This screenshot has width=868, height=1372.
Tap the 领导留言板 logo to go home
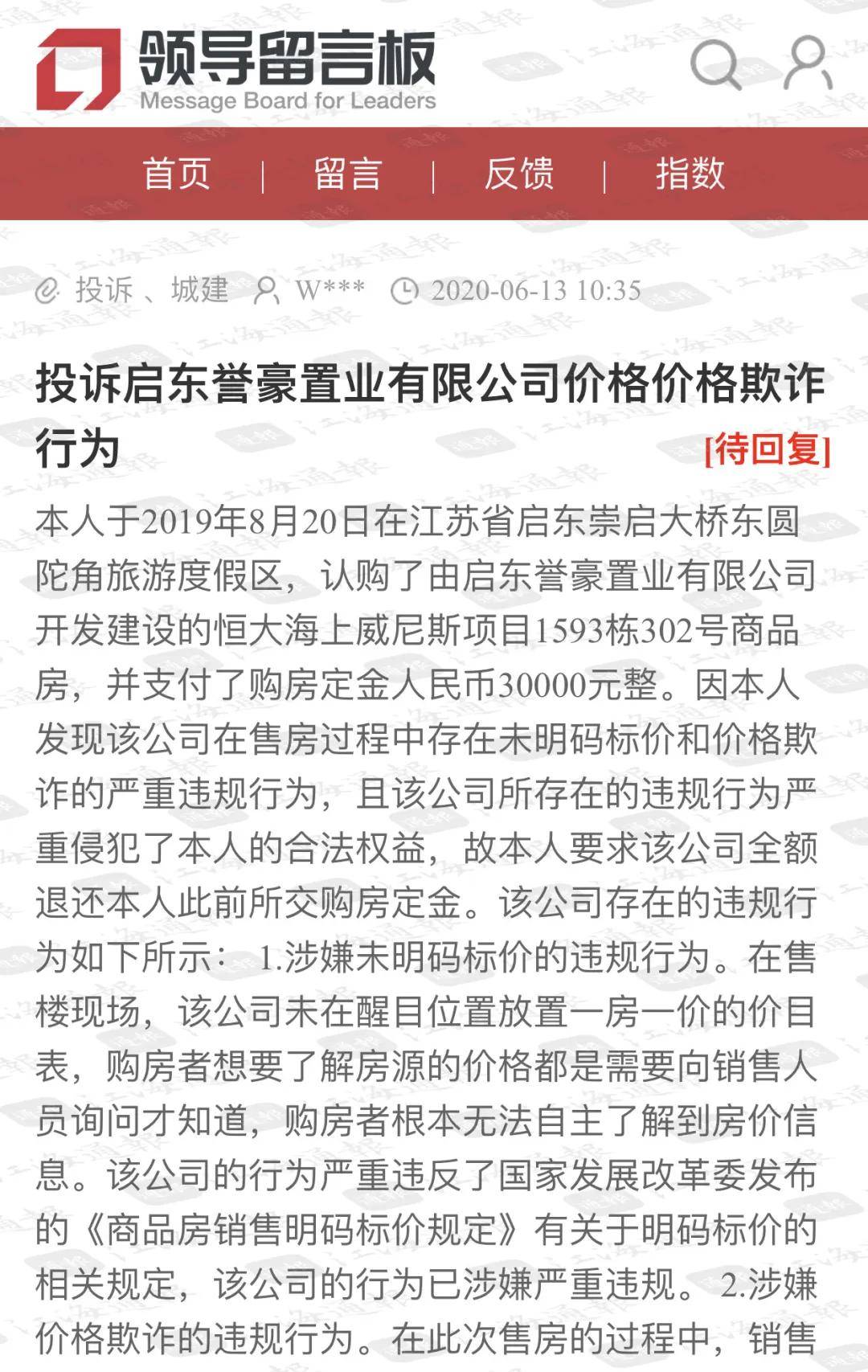click(236, 70)
